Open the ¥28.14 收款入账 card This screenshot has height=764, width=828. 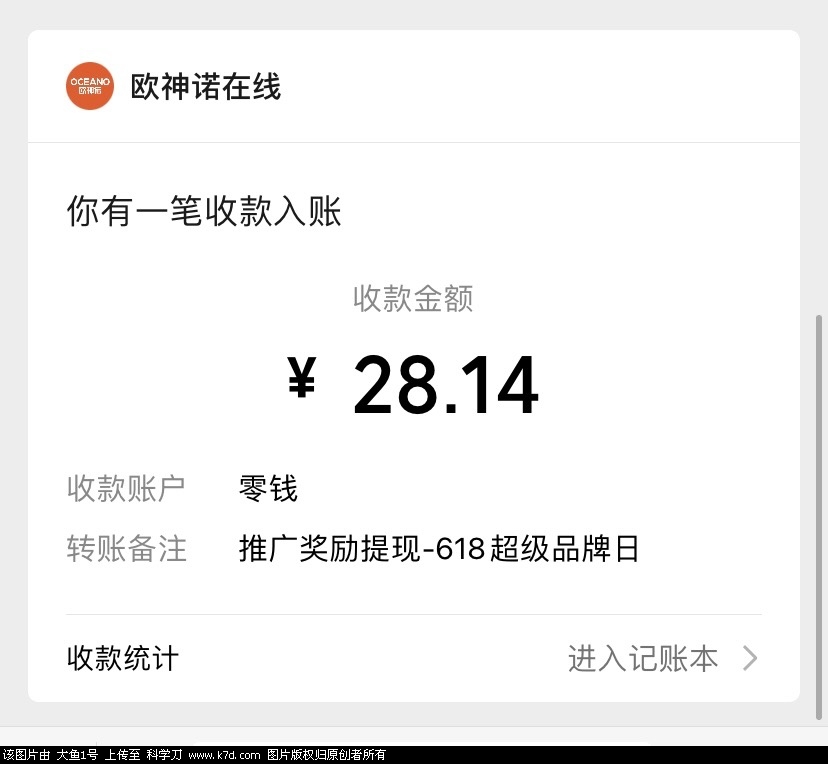[x=414, y=385]
